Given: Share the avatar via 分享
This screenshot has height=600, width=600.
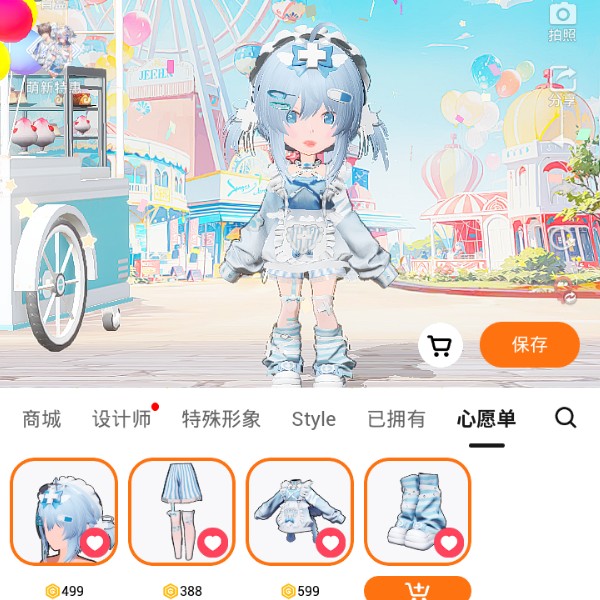Looking at the screenshot, I should [562, 87].
